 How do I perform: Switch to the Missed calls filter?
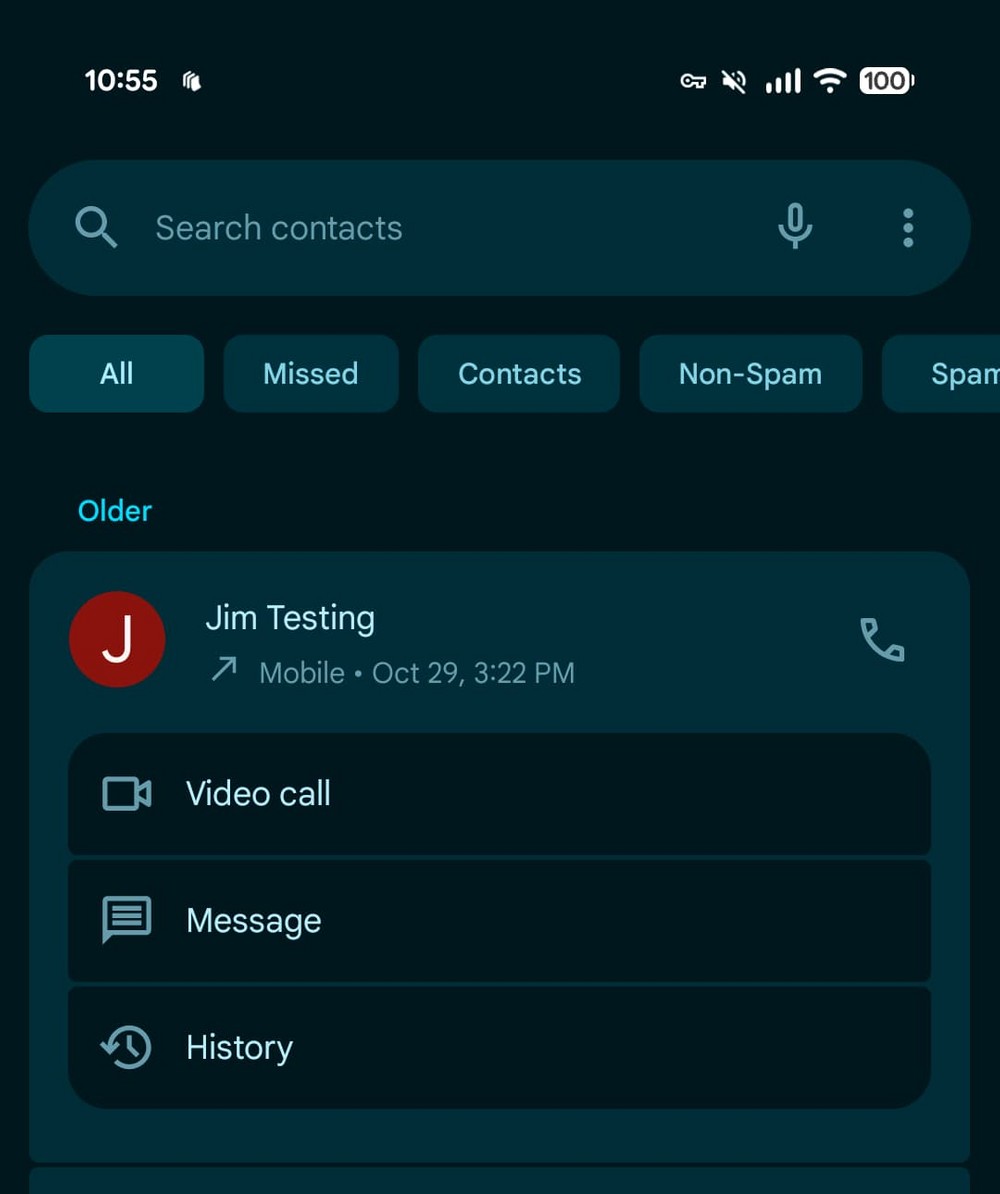click(x=310, y=374)
